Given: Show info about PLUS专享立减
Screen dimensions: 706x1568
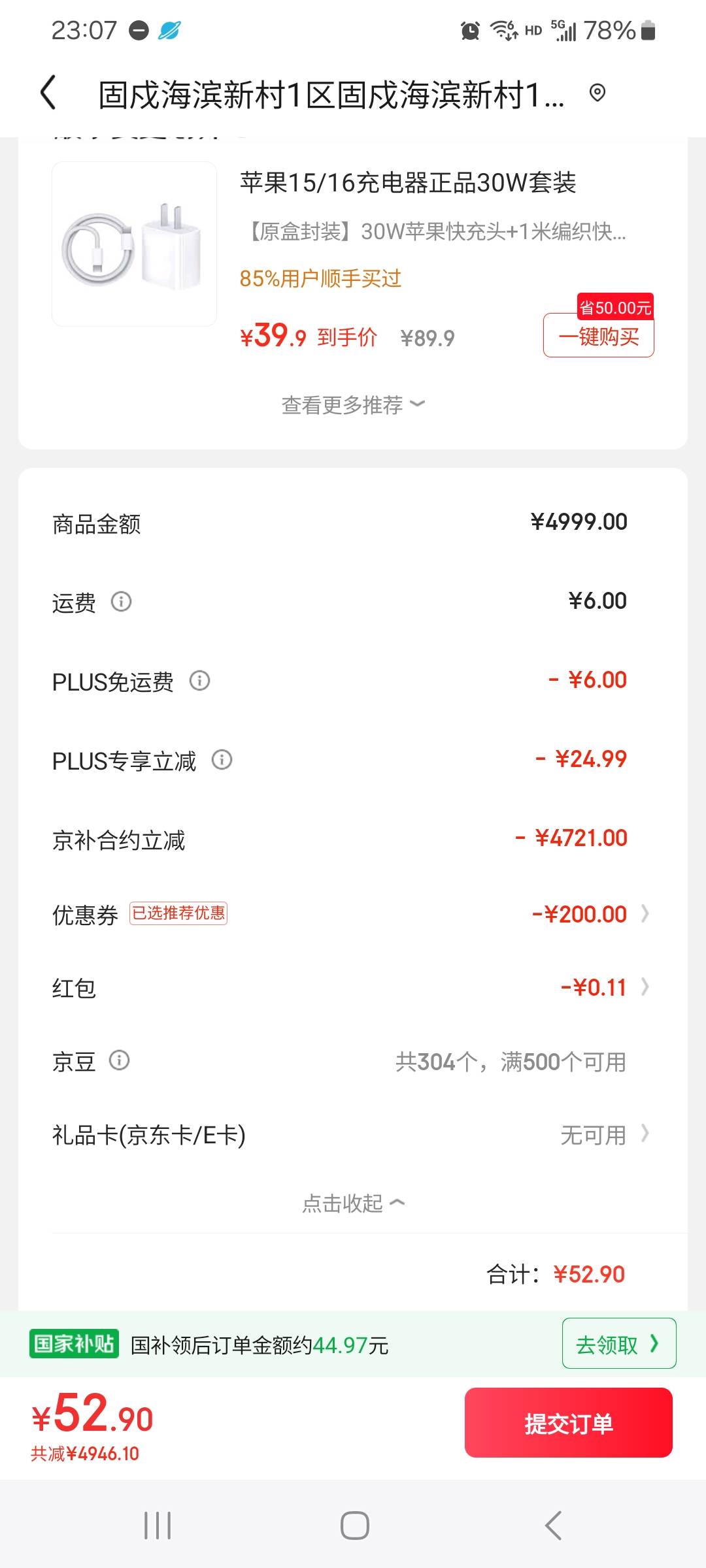Looking at the screenshot, I should pos(222,760).
